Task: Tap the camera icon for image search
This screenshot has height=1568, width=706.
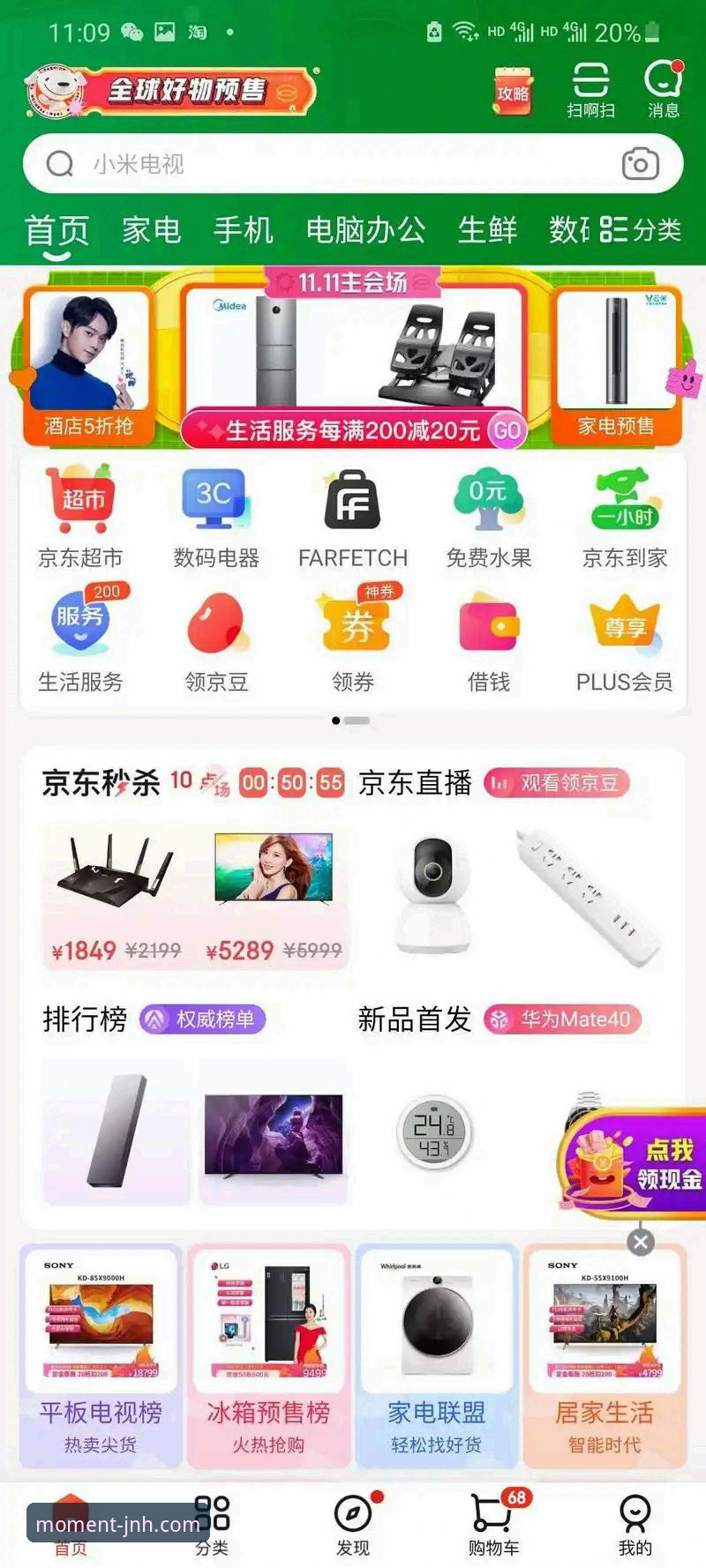Action: 640,163
